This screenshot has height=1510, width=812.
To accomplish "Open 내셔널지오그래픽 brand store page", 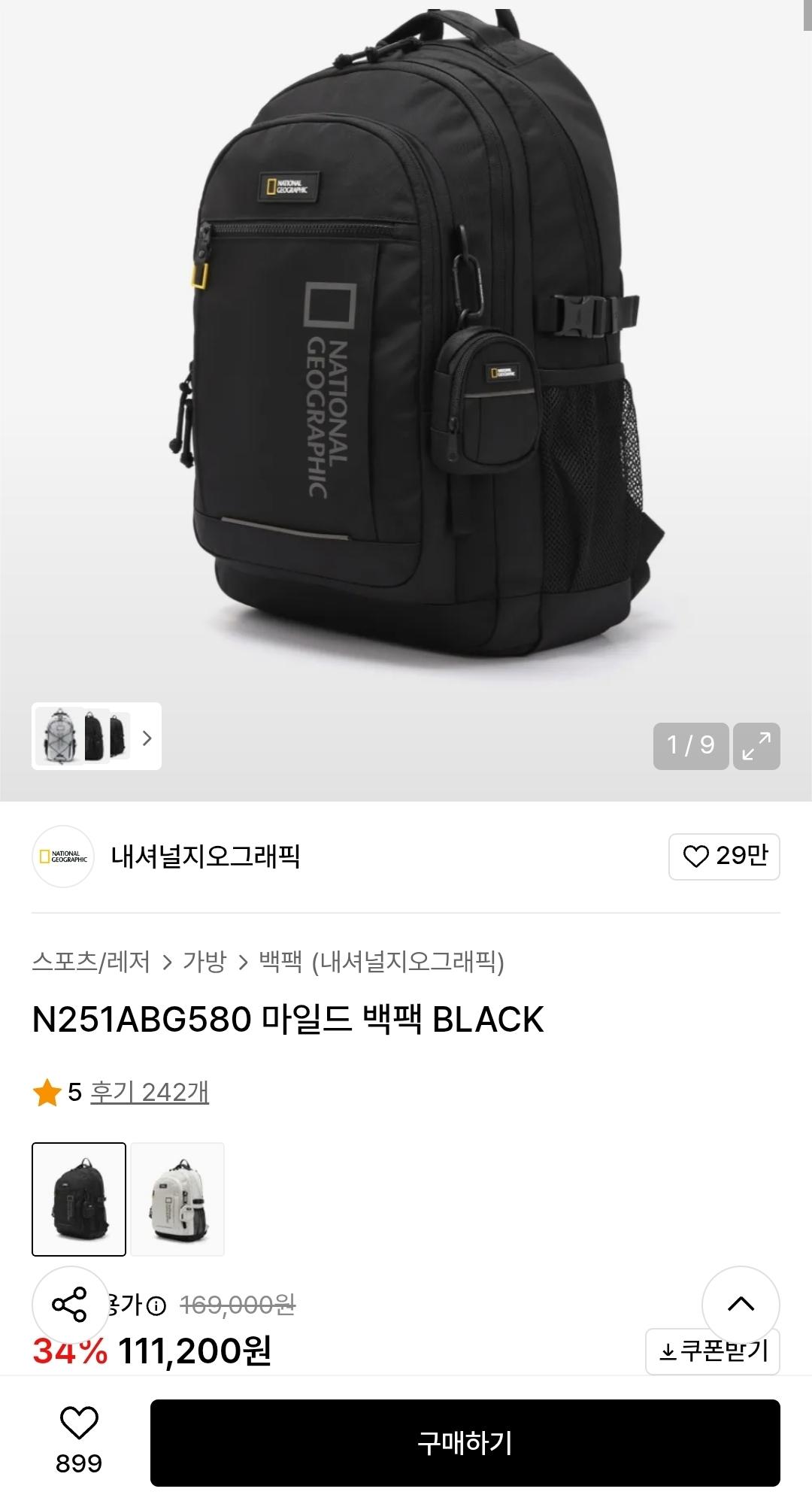I will click(x=205, y=857).
